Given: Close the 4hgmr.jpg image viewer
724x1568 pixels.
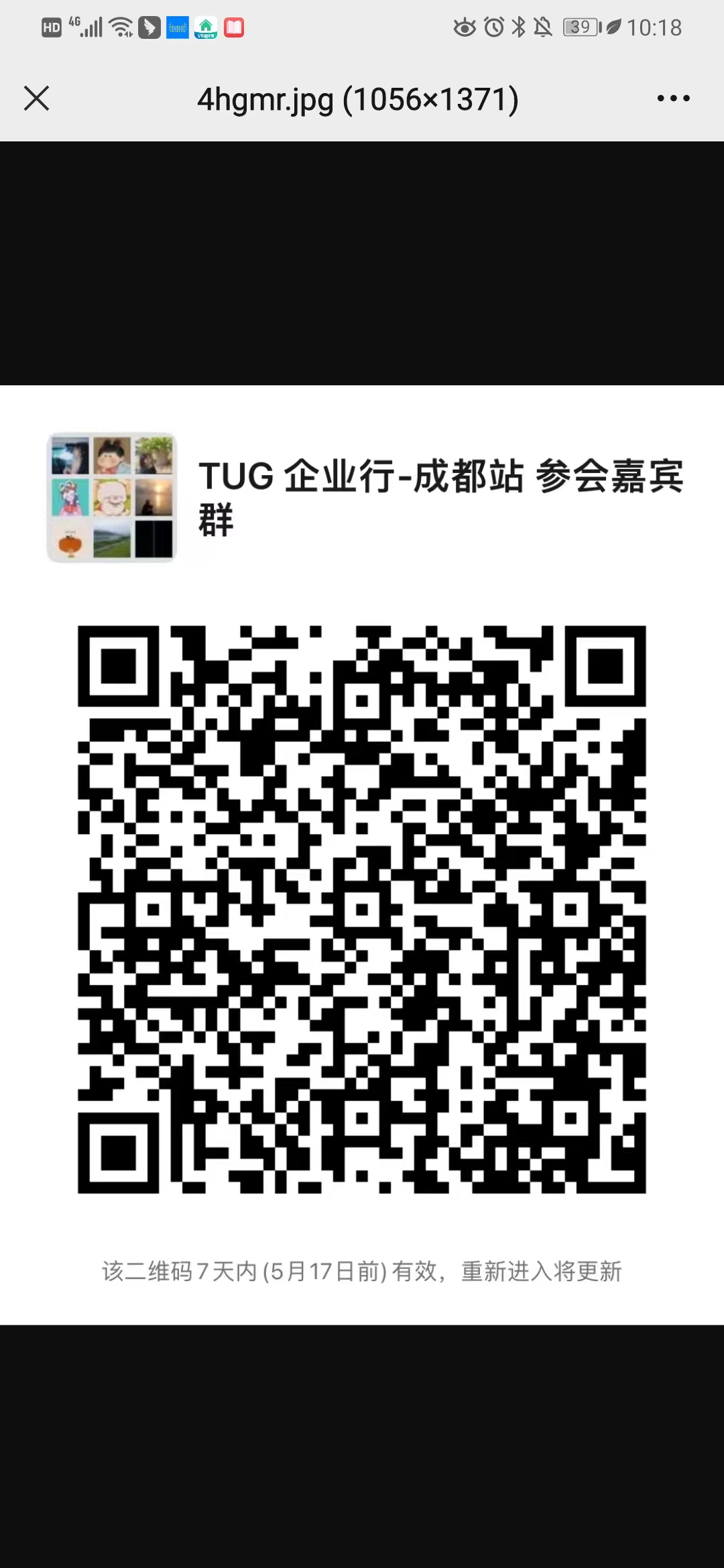Looking at the screenshot, I should tap(37, 99).
